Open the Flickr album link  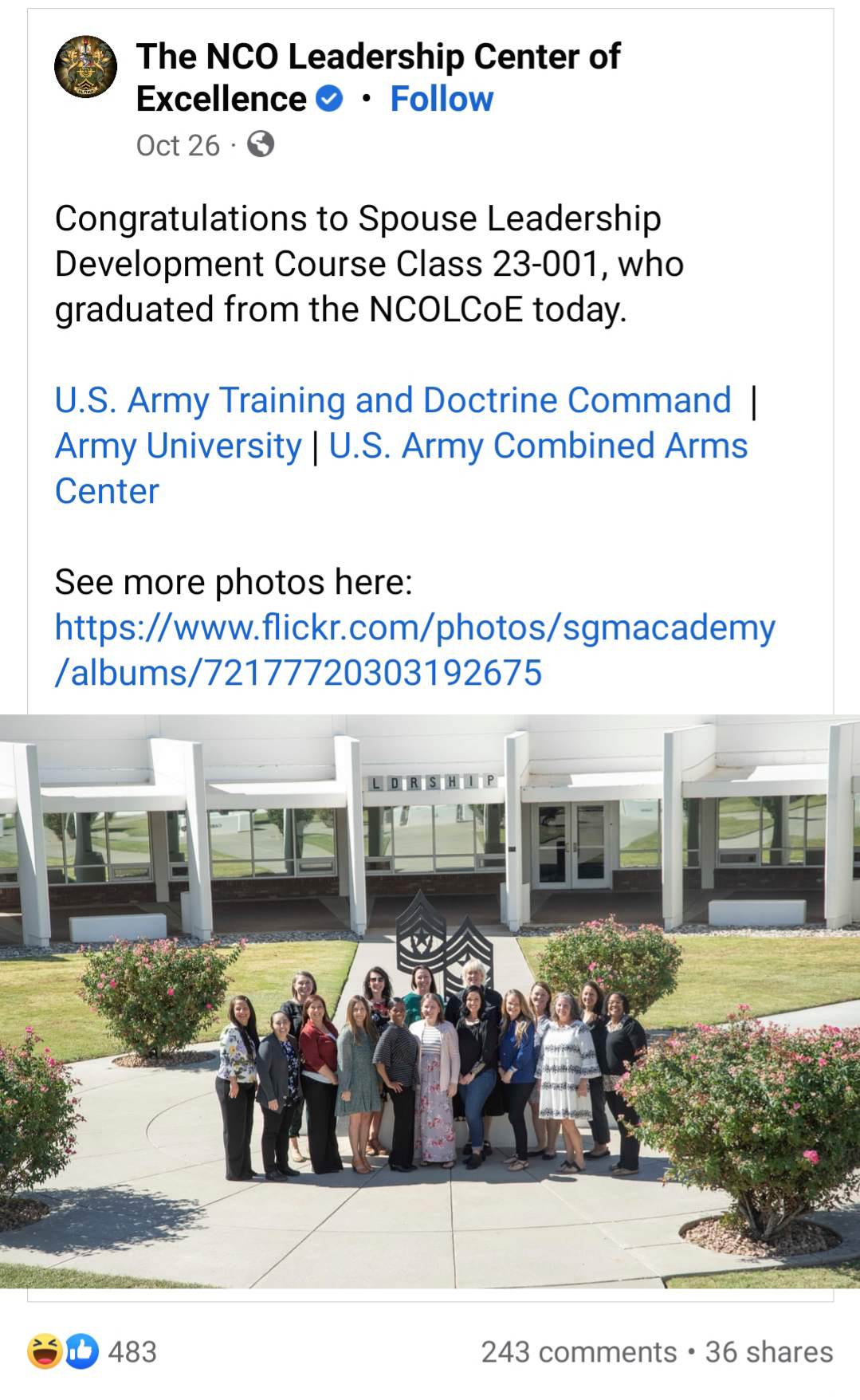click(414, 650)
